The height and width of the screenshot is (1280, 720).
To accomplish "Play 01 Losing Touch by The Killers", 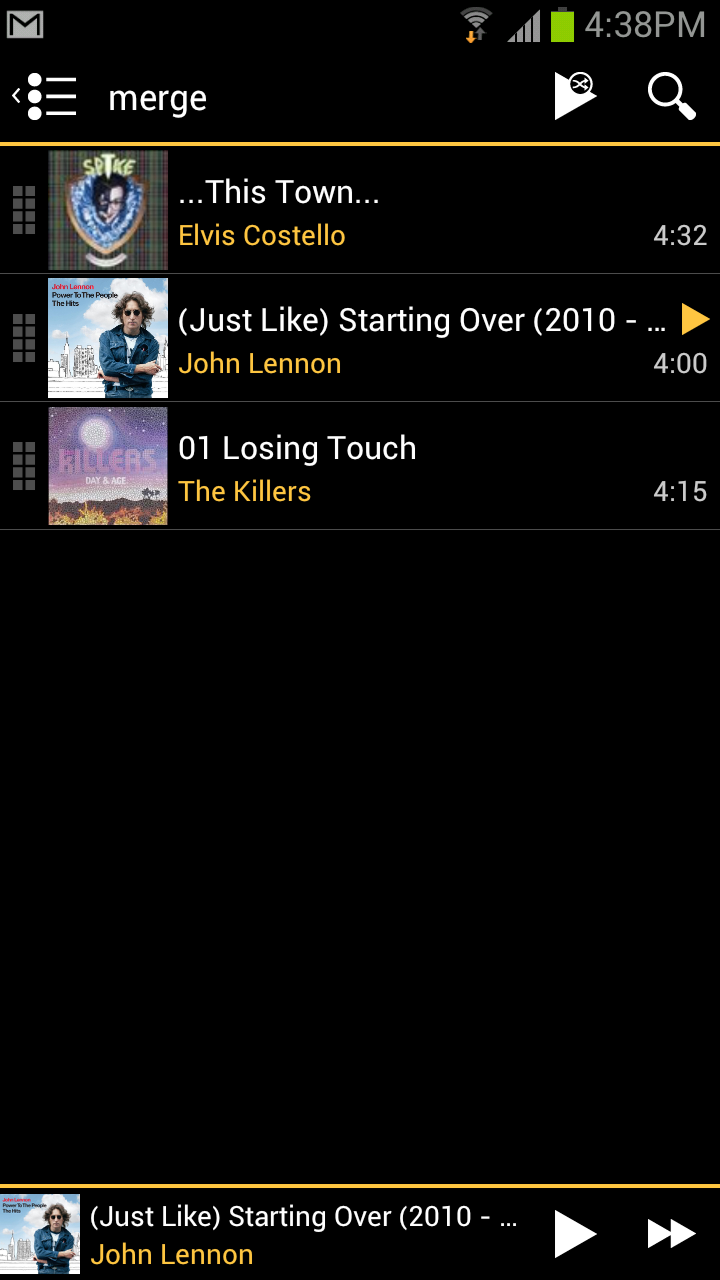I will pos(400,467).
